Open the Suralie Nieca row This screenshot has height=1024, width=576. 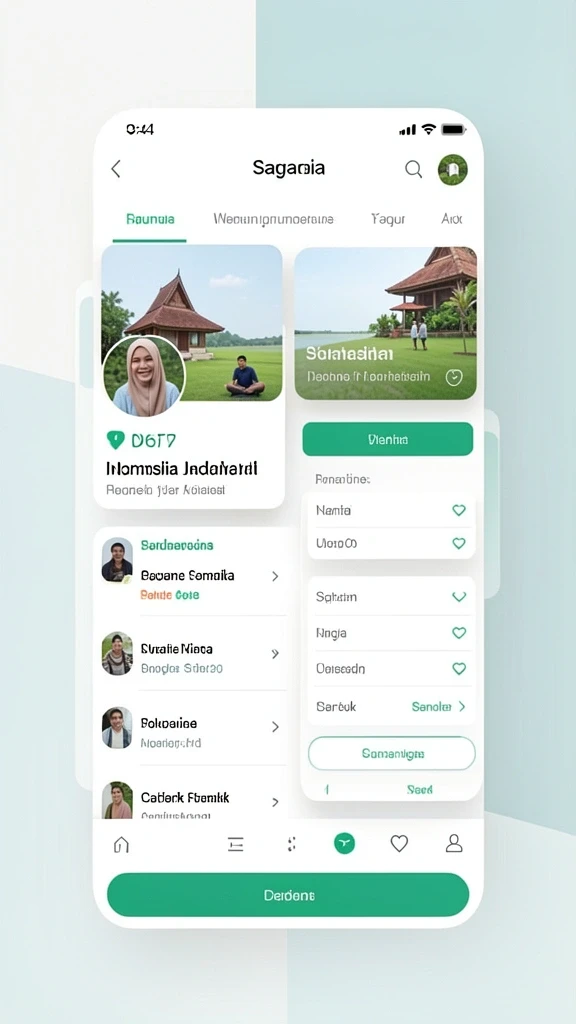tap(191, 654)
